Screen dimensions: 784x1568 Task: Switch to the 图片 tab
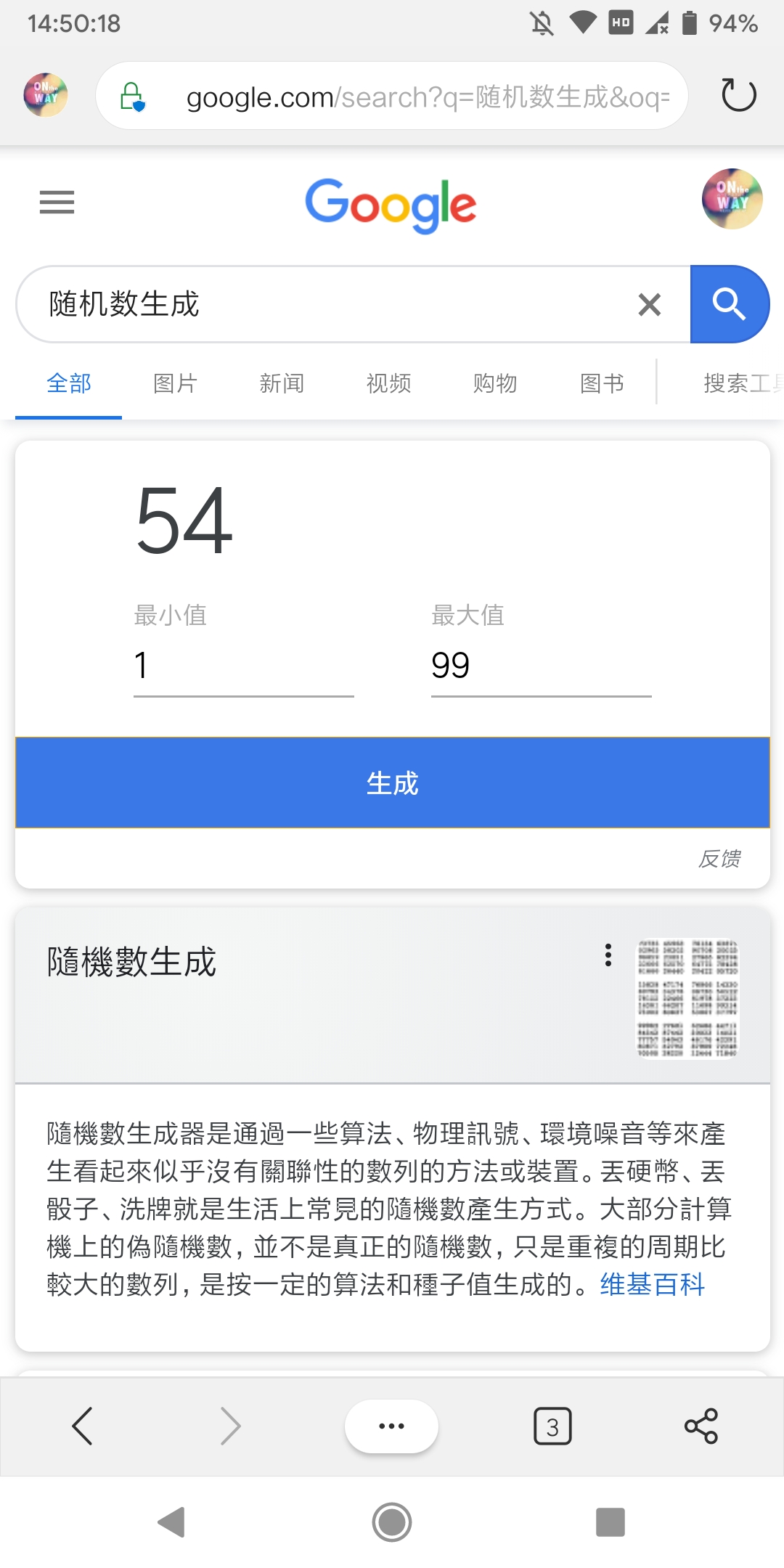click(x=175, y=383)
